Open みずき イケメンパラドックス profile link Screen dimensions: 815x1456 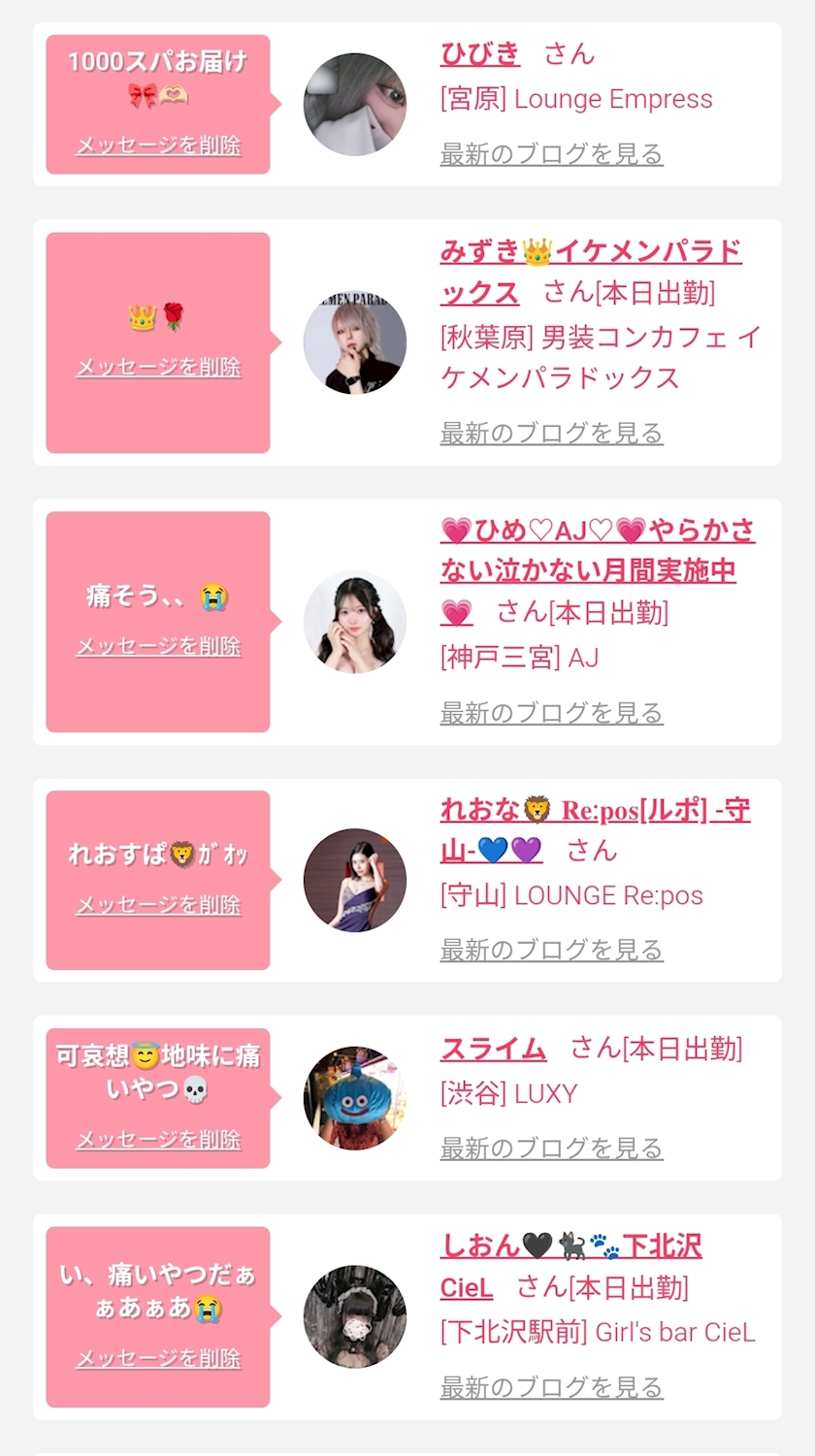pyautogui.click(x=590, y=253)
